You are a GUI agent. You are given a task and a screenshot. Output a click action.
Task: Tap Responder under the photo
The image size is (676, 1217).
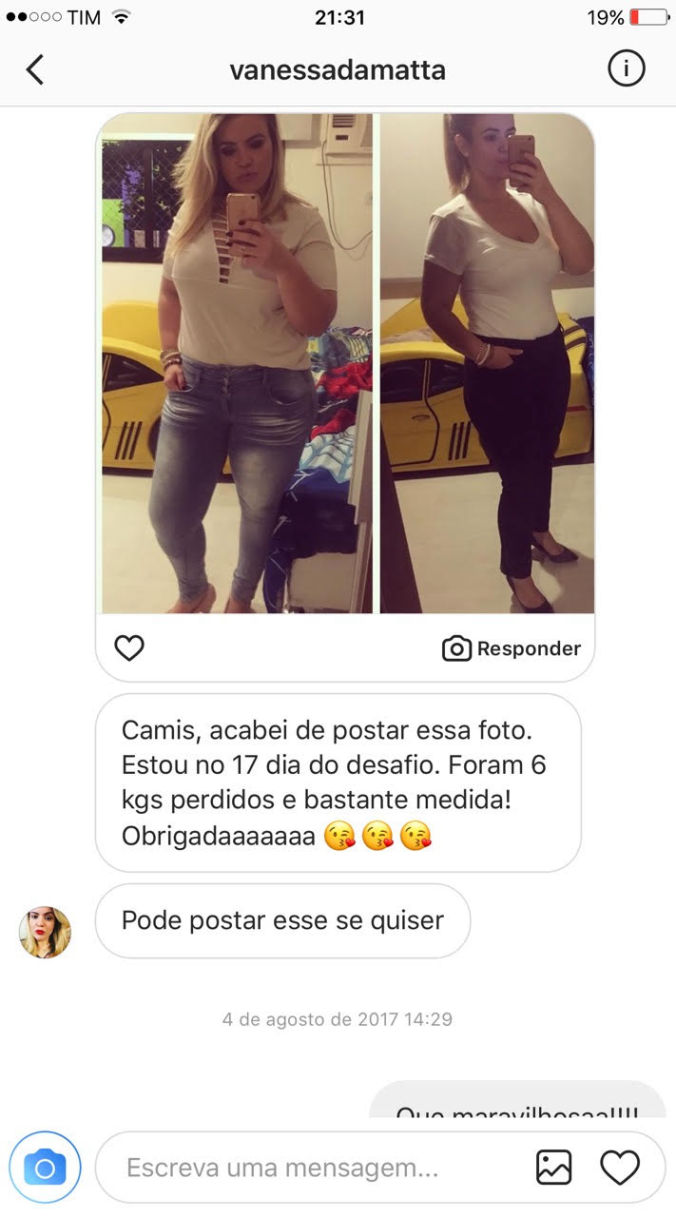(x=512, y=648)
